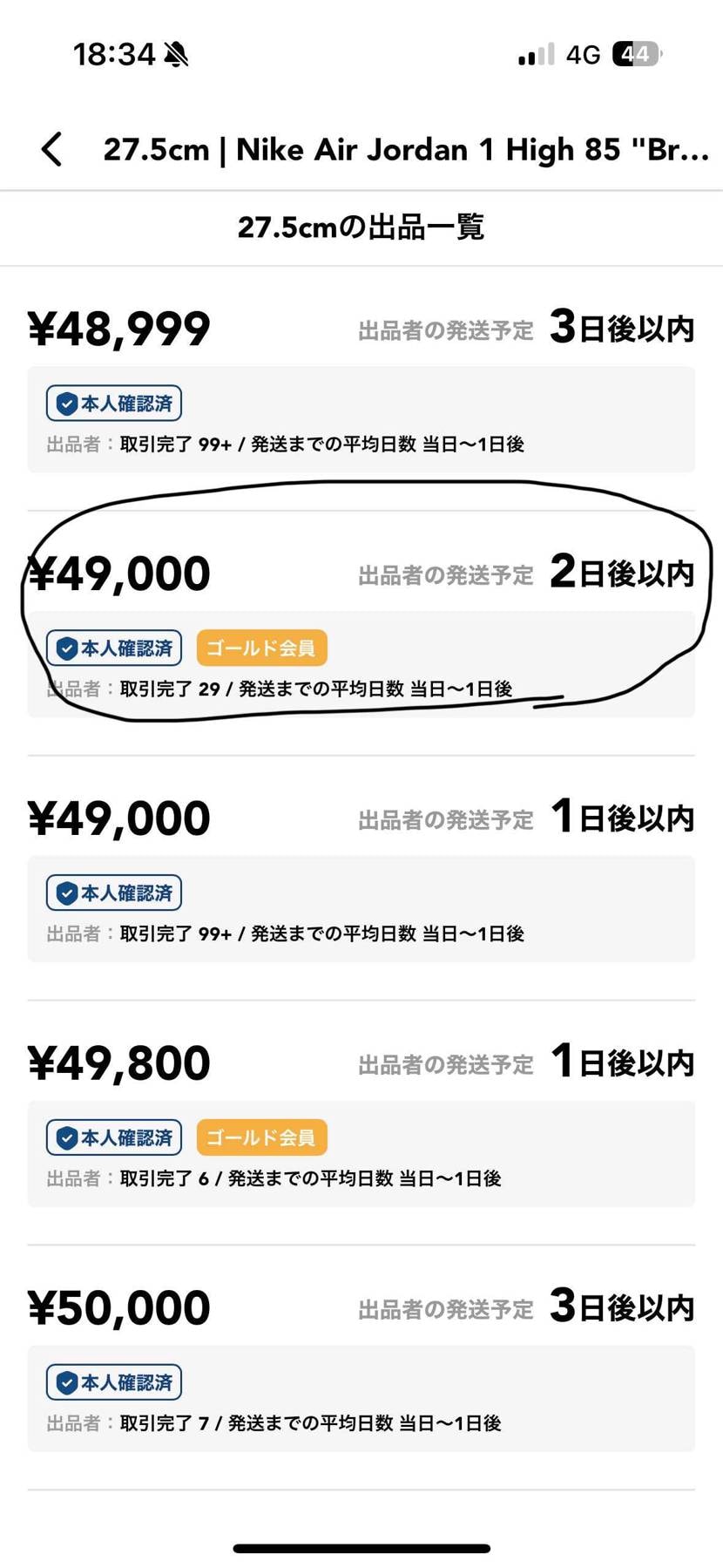Select the ¥49,000 listing shipping within 1 day
The image size is (723, 1568).
361,874
